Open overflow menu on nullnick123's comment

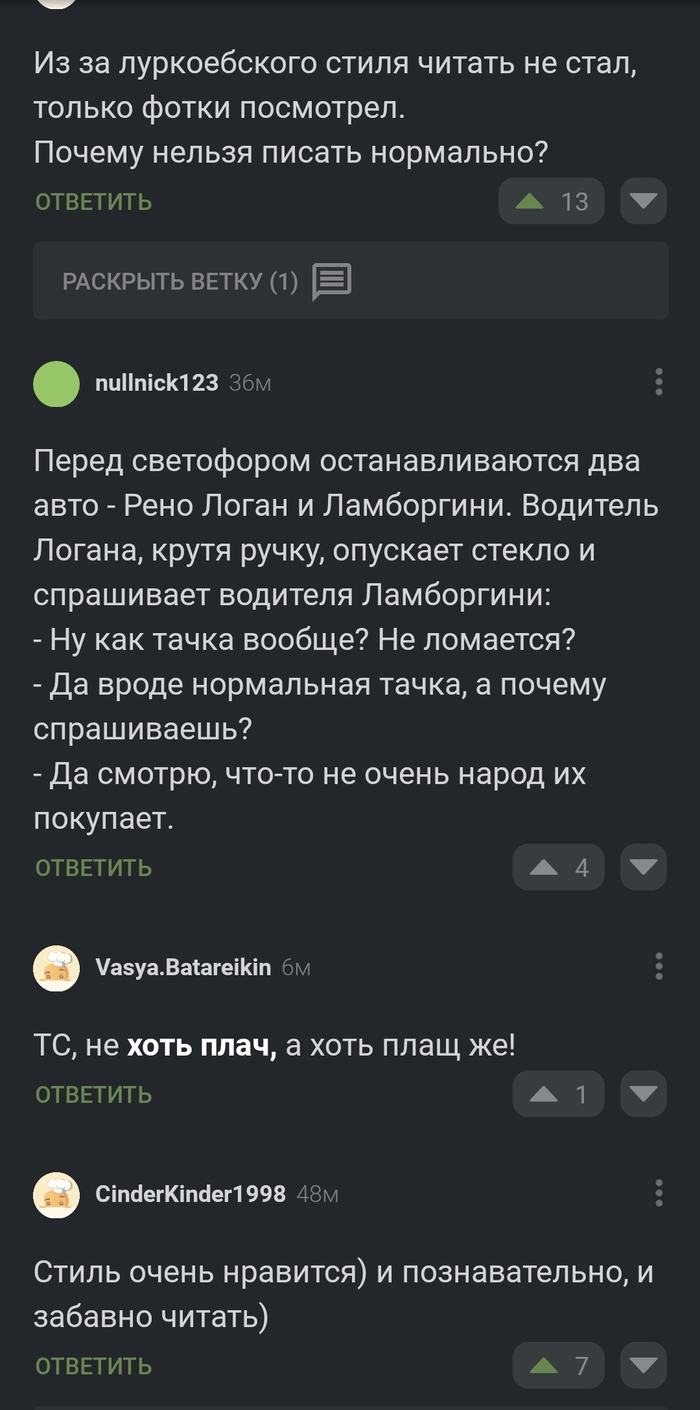tap(658, 382)
